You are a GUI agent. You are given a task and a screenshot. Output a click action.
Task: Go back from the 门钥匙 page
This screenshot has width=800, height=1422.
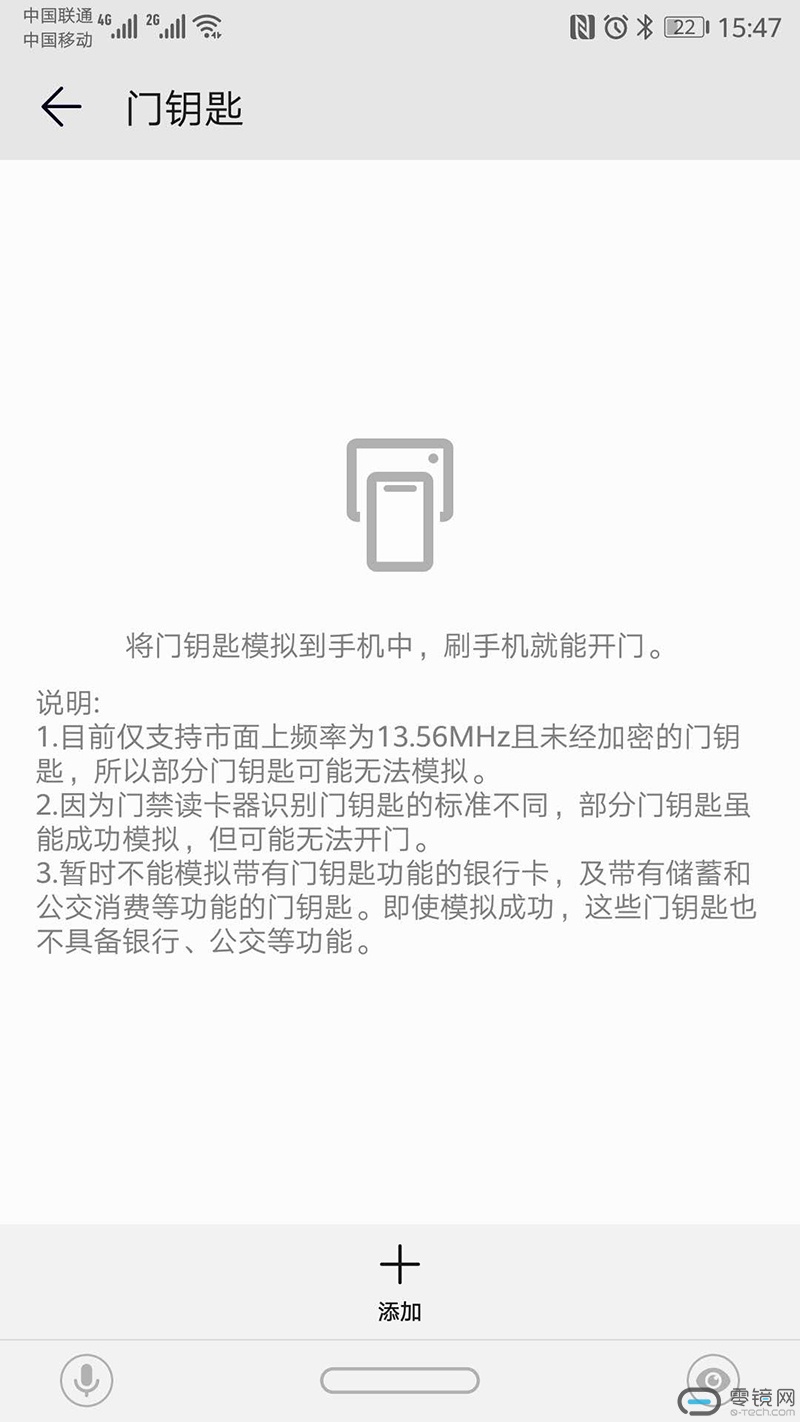(60, 107)
